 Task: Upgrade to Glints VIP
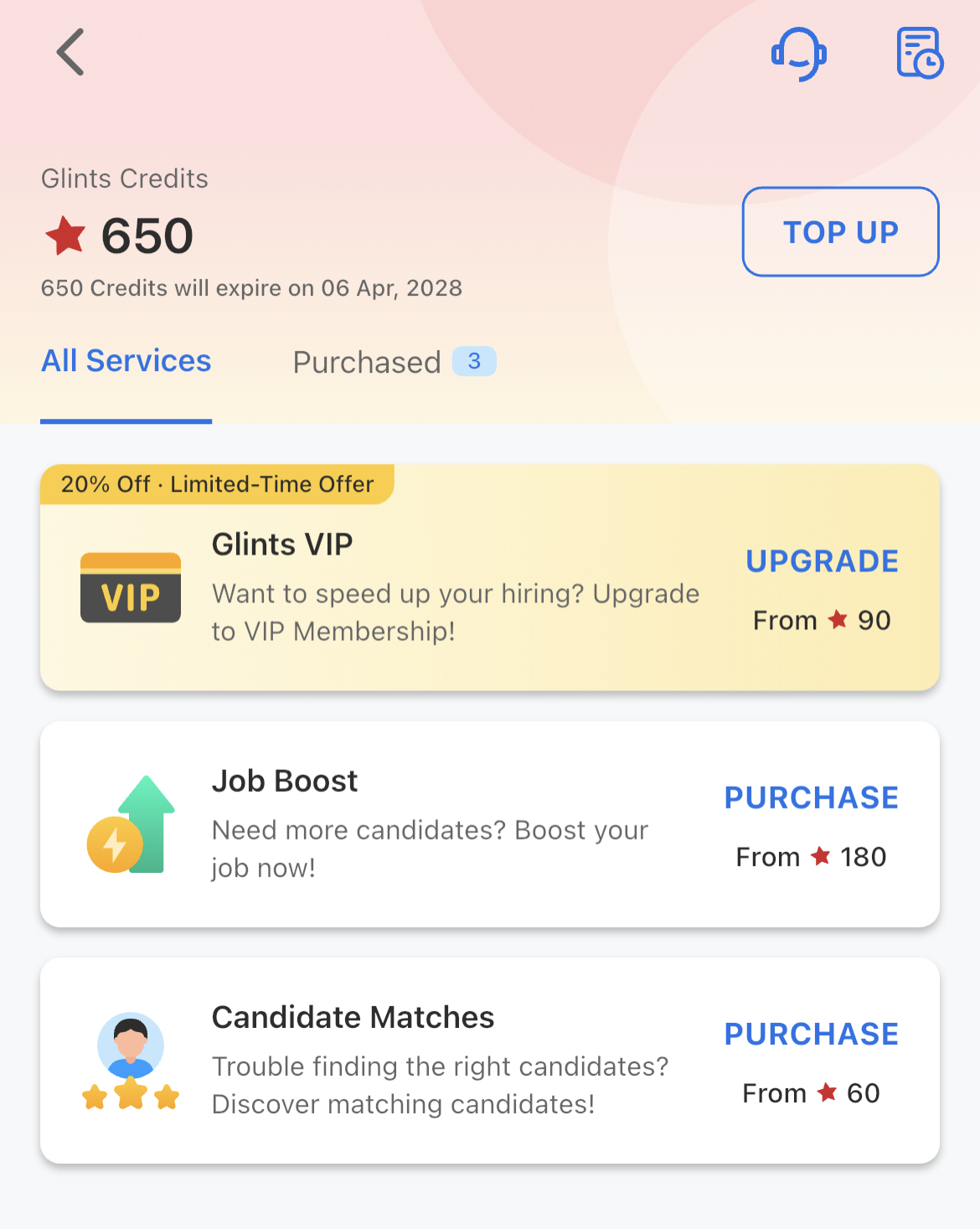(822, 561)
